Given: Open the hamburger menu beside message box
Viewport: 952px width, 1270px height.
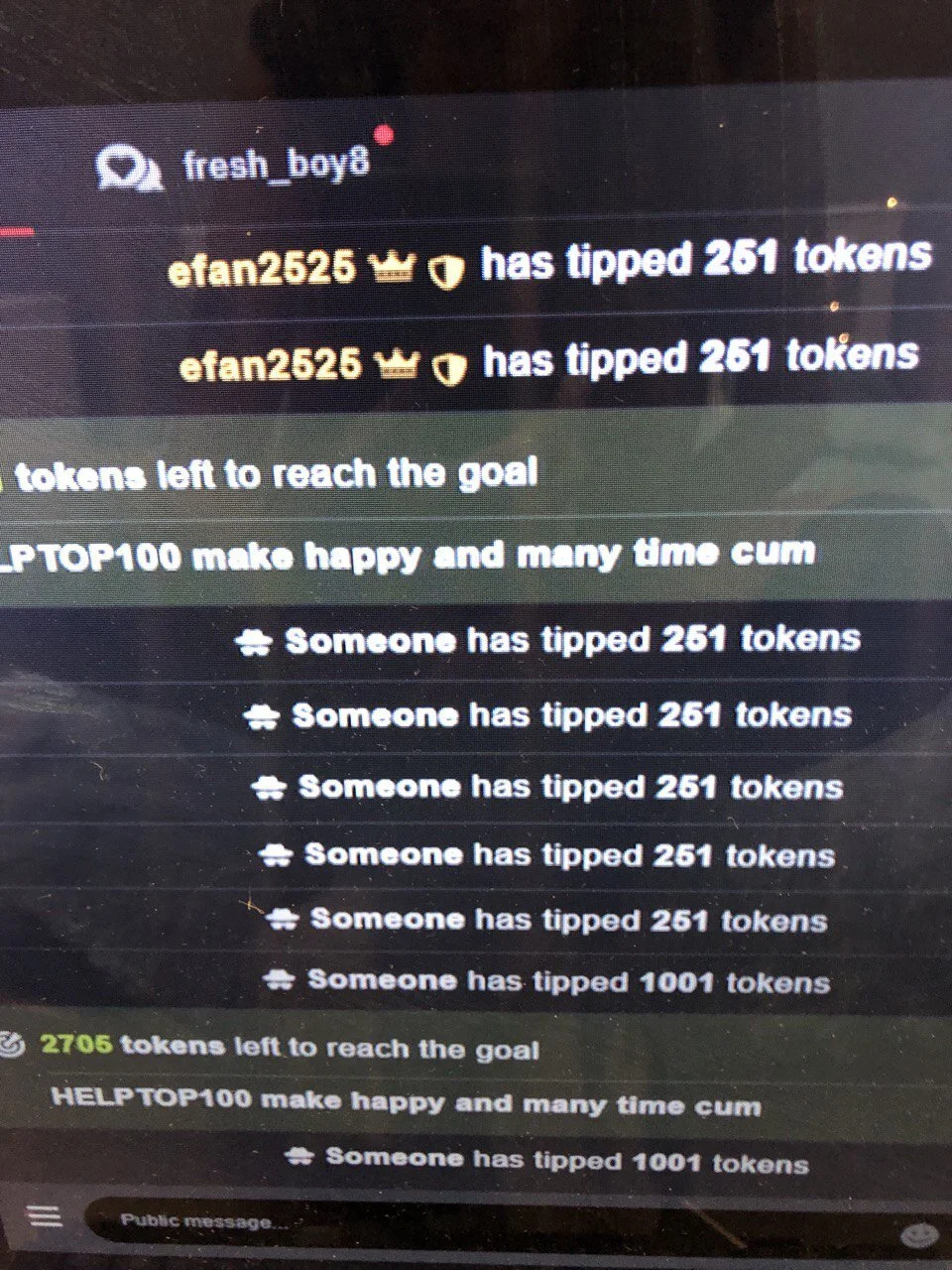Looking at the screenshot, I should [x=43, y=1215].
